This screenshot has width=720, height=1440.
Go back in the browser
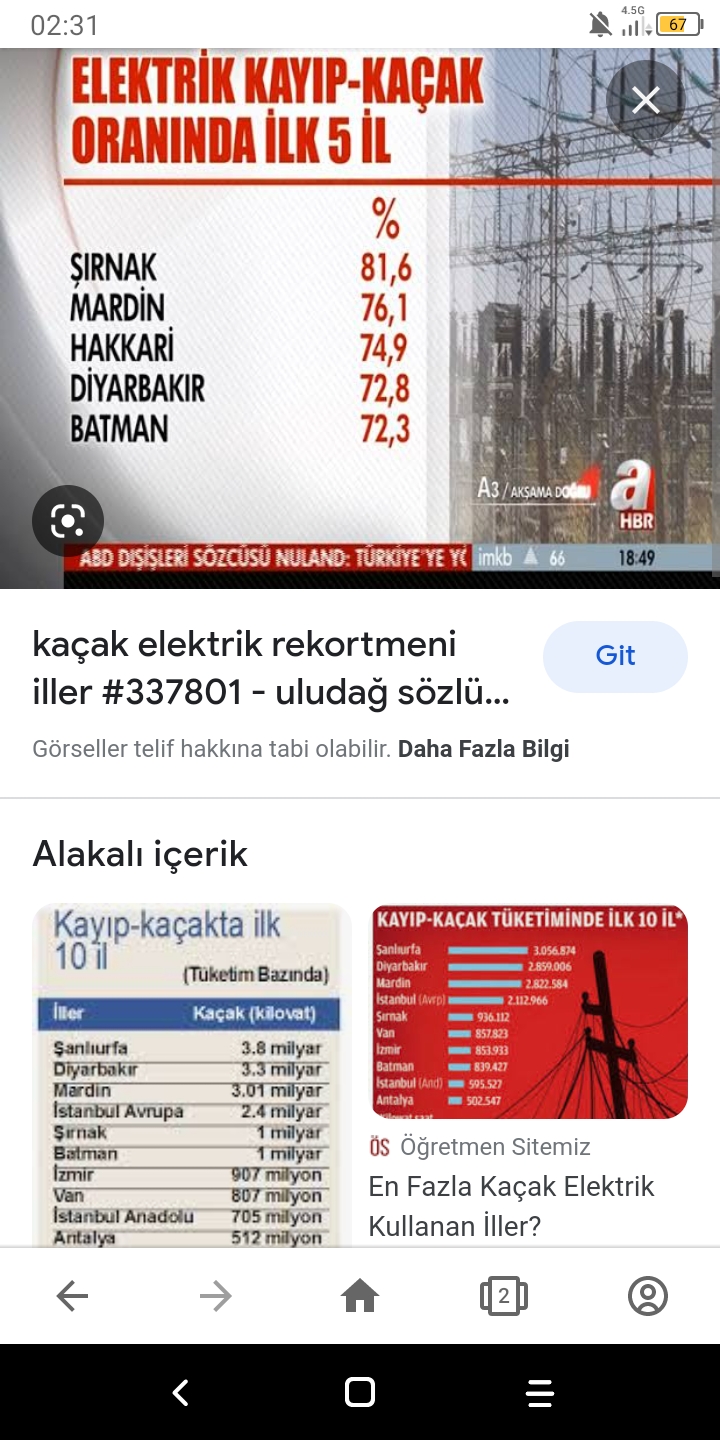pyautogui.click(x=72, y=1296)
